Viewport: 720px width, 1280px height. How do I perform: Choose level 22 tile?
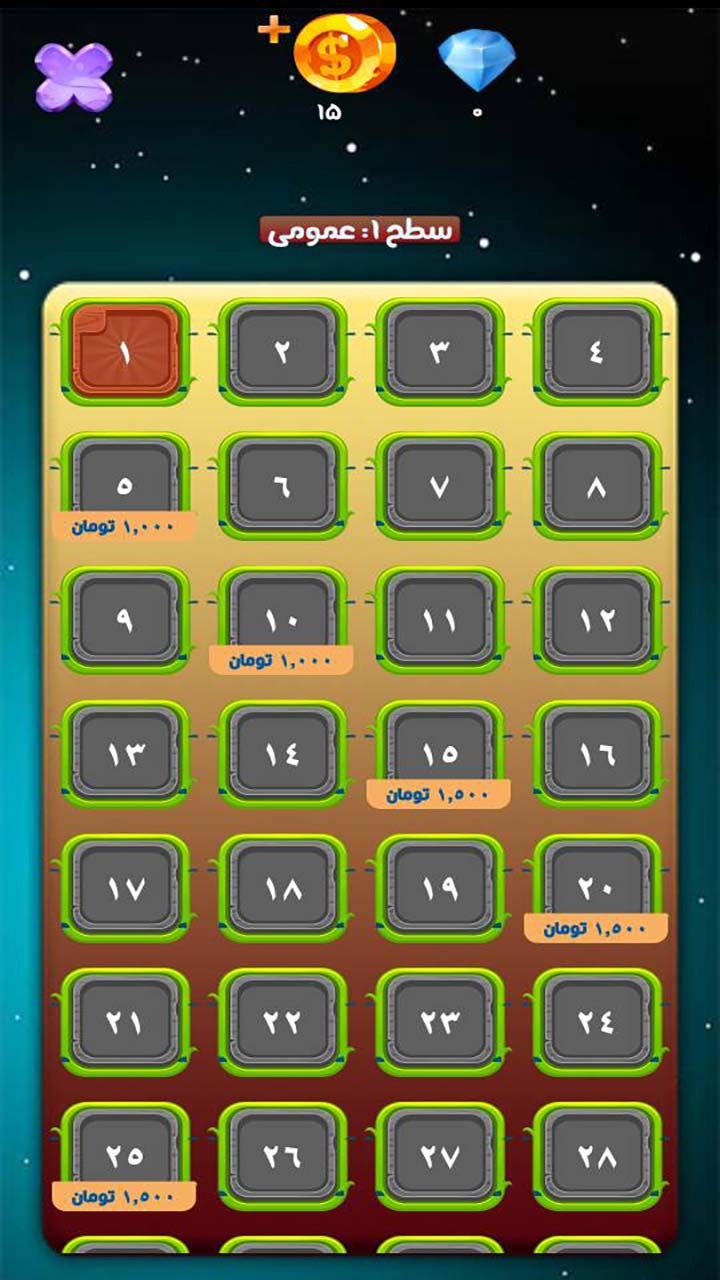283,1022
